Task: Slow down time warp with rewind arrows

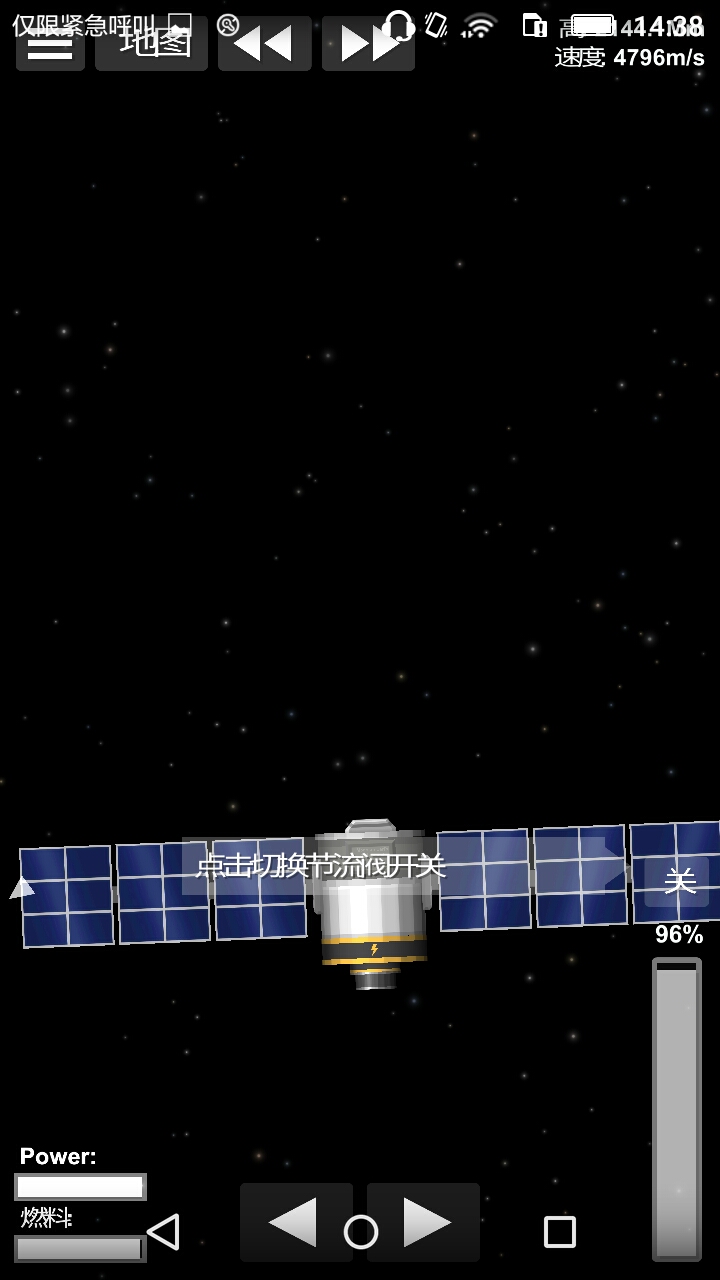Action: tap(264, 45)
